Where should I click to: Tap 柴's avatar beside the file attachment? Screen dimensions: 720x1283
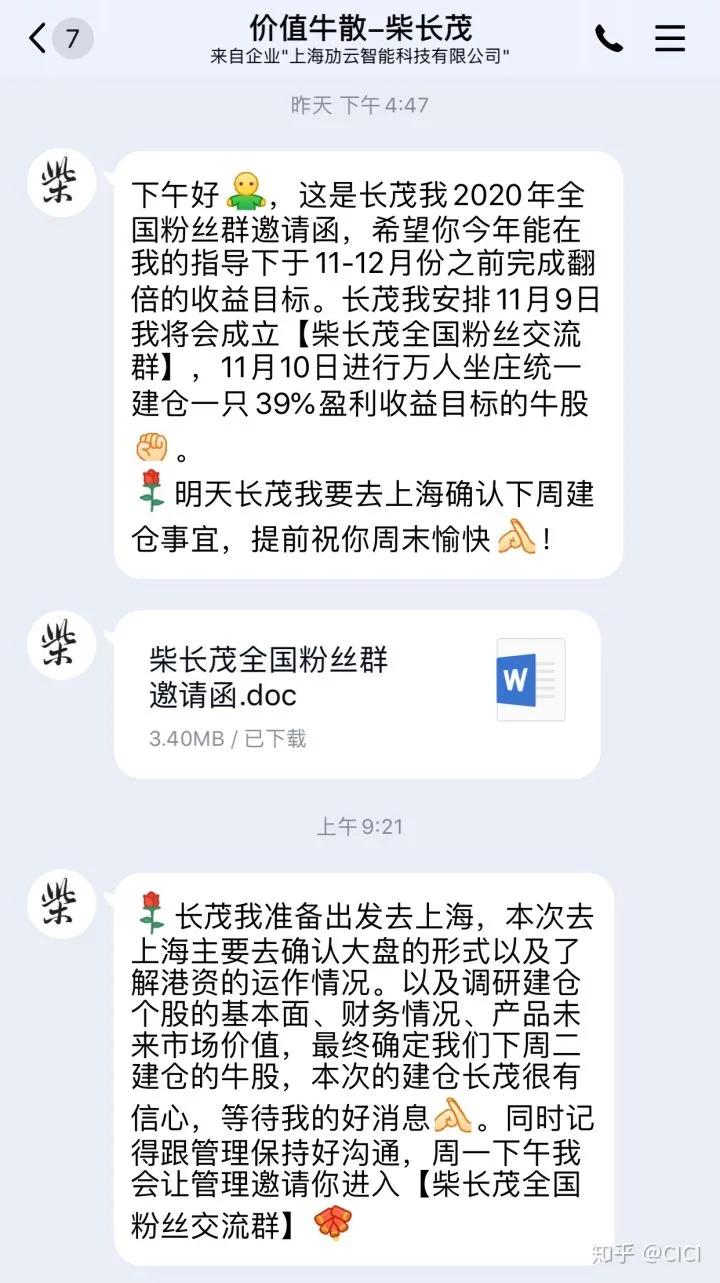(60, 643)
